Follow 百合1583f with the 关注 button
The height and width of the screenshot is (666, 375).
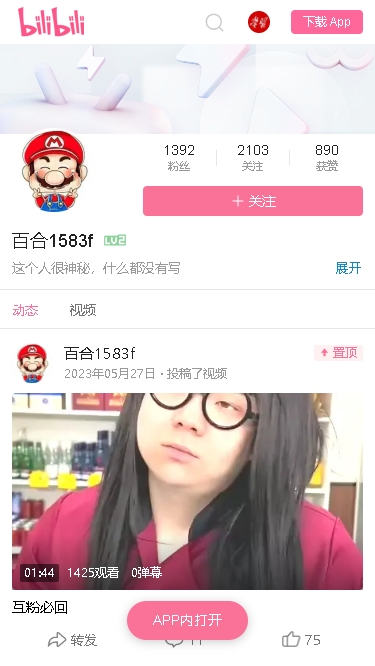click(x=253, y=201)
